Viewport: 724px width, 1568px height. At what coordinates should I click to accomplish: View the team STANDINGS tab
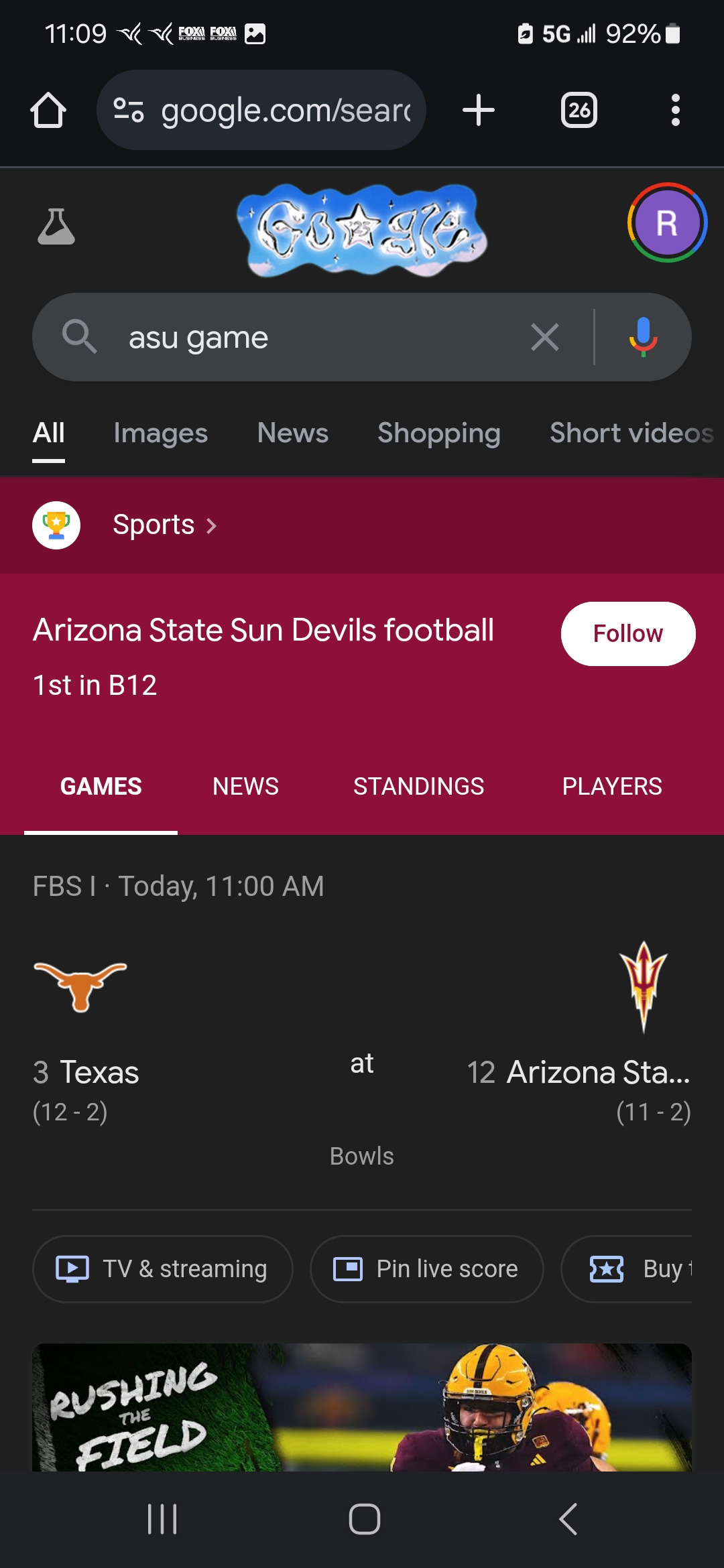pyautogui.click(x=418, y=786)
